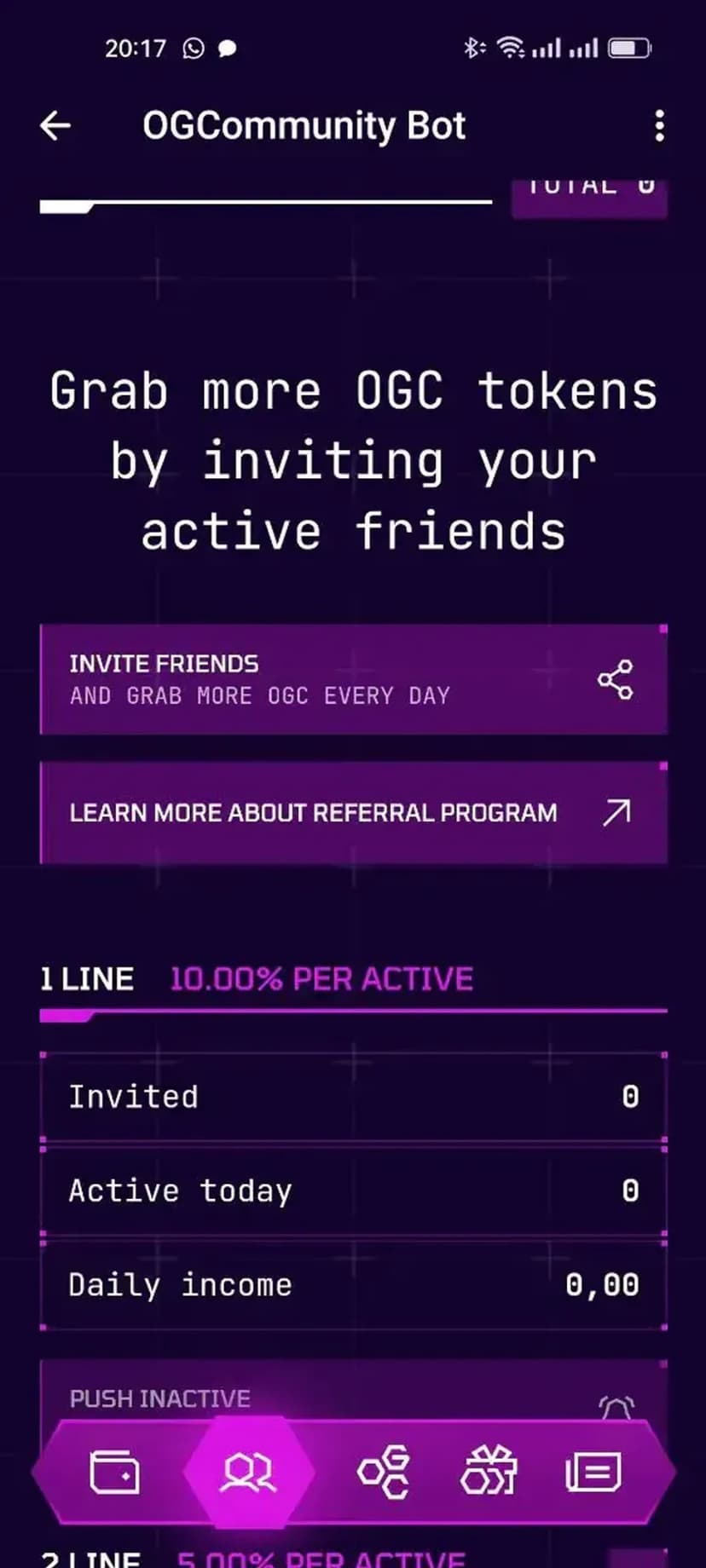Screen dimensions: 706x1568
Task: Open the news list tab
Action: 593,1473
